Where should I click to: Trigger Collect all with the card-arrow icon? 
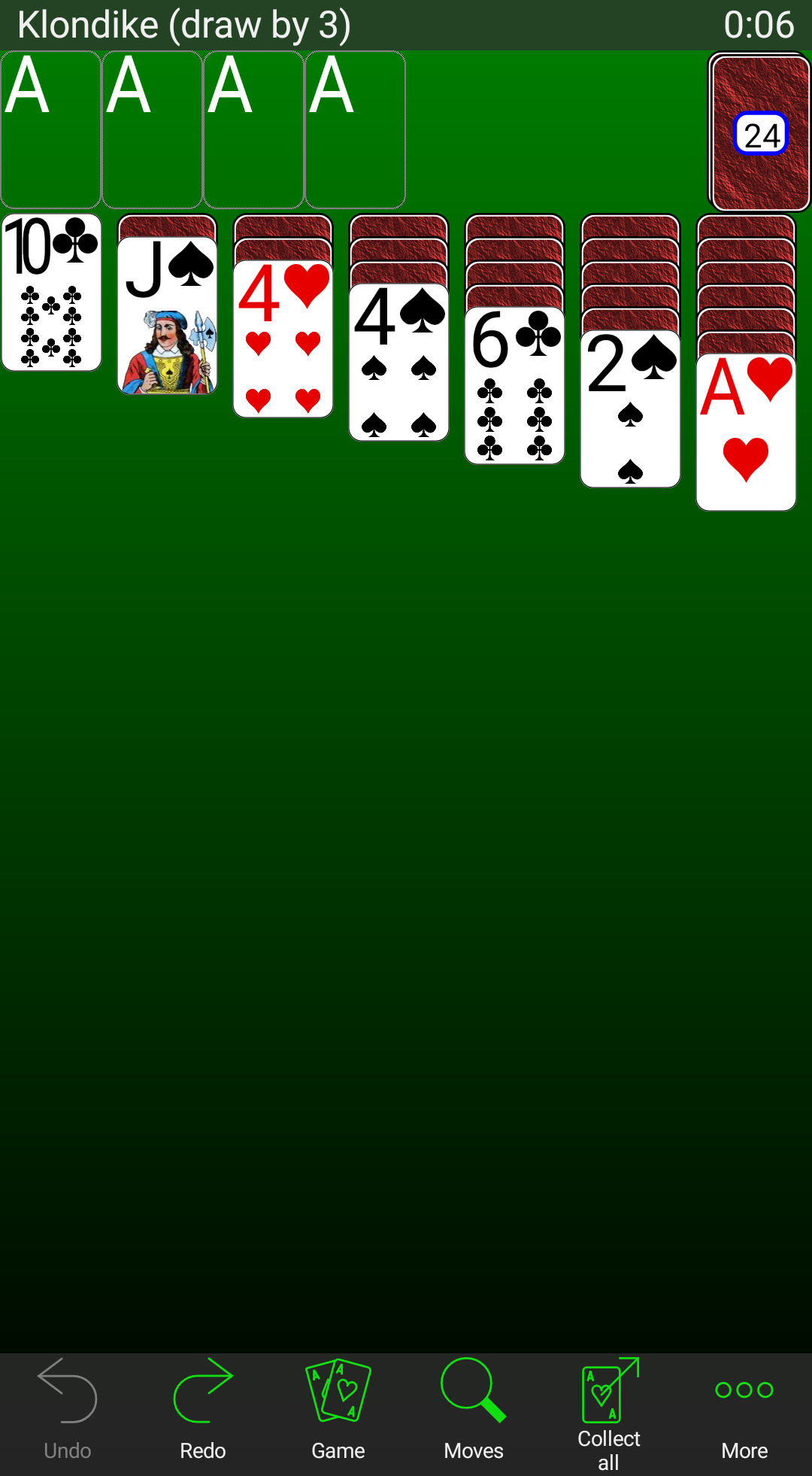pyautogui.click(x=607, y=1396)
